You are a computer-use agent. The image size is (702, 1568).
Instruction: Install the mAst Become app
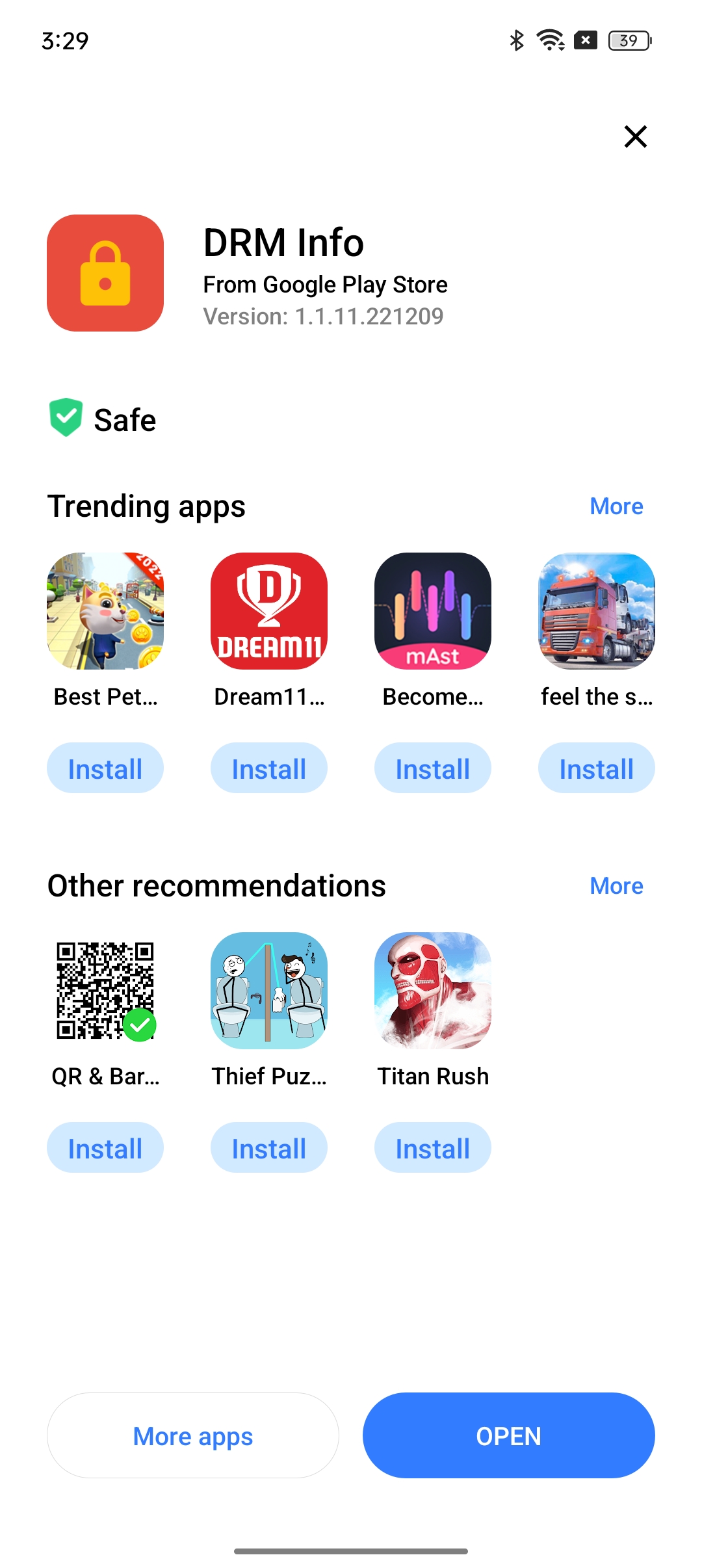point(433,768)
